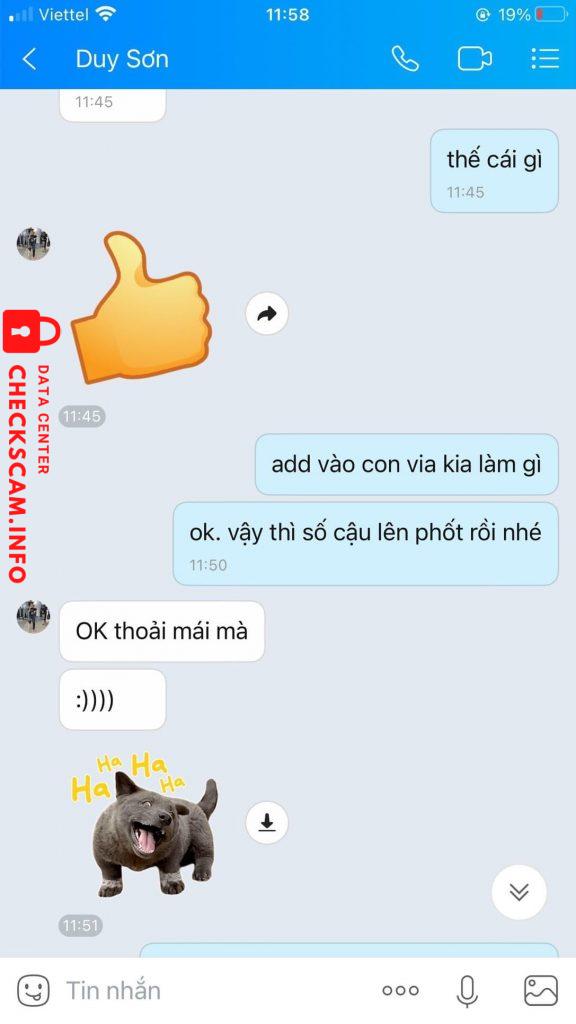This screenshot has width=576, height=1024.
Task: Open the sticker and emoji picker
Action: 33,991
